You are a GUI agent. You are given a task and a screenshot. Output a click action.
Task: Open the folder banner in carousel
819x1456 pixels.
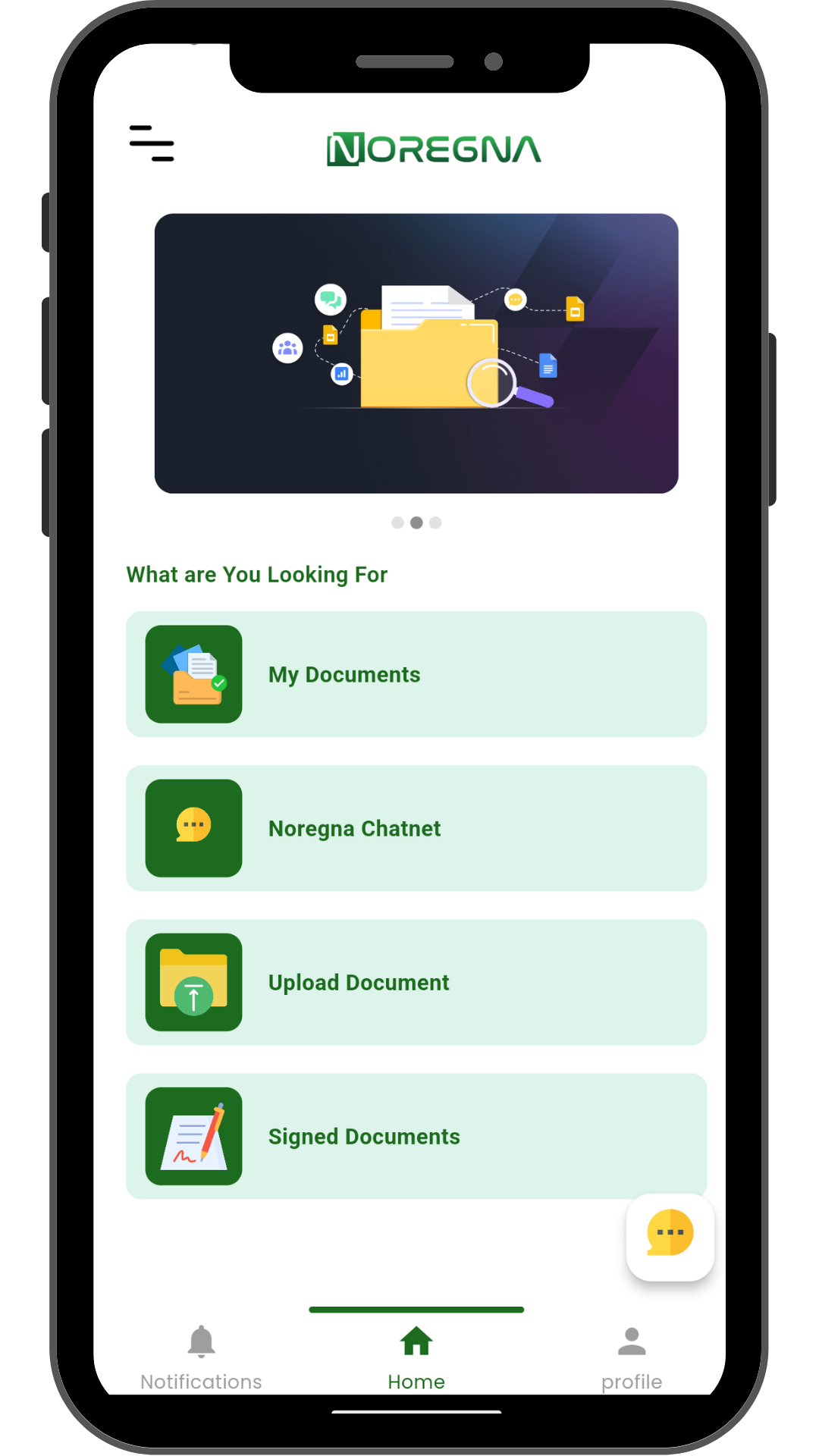pos(416,353)
